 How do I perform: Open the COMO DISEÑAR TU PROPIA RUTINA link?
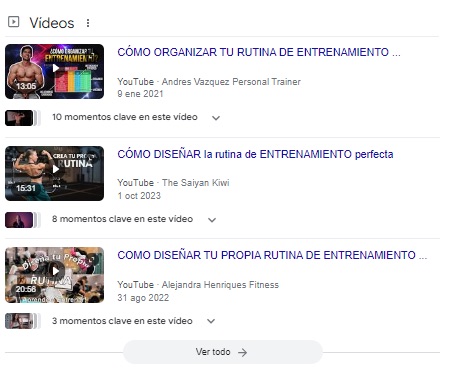[x=272, y=255]
